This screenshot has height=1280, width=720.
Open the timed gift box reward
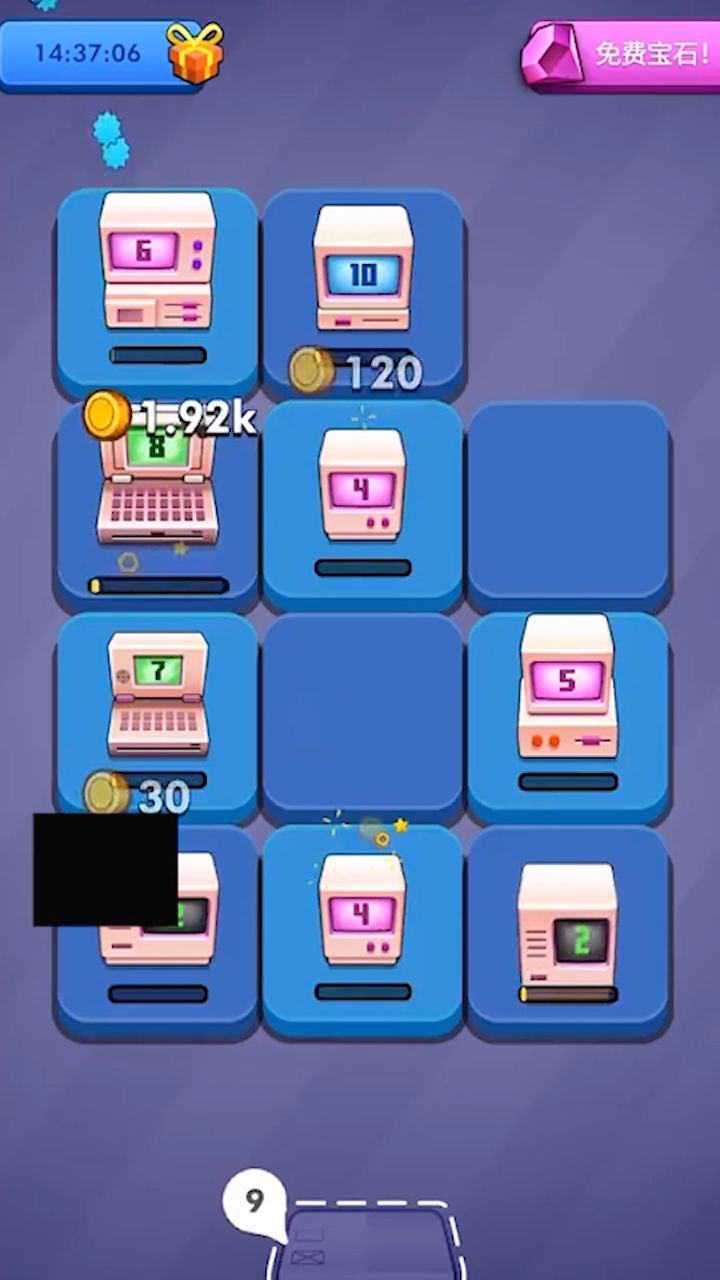195,53
